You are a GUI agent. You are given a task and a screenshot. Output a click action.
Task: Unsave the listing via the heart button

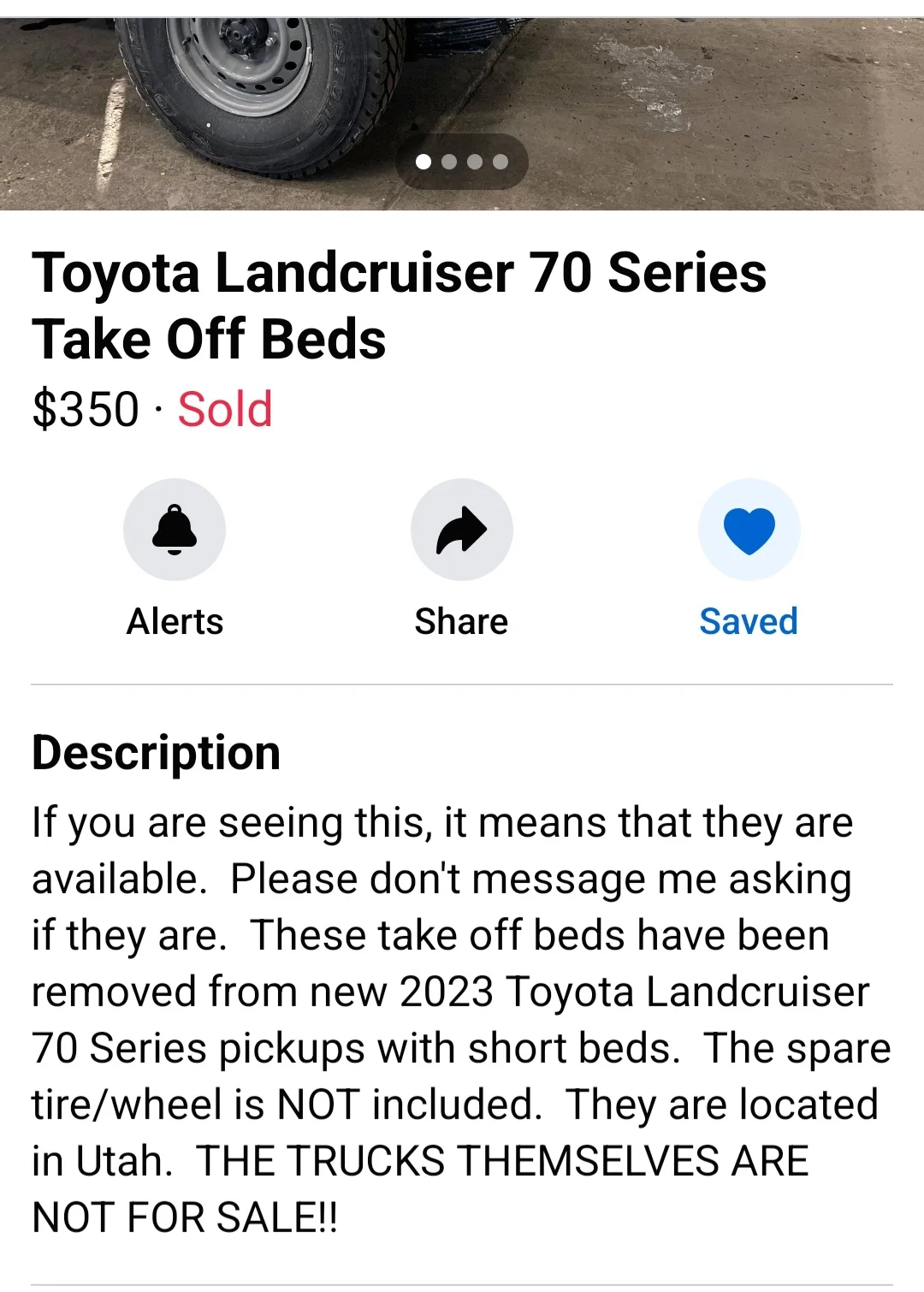tap(749, 530)
